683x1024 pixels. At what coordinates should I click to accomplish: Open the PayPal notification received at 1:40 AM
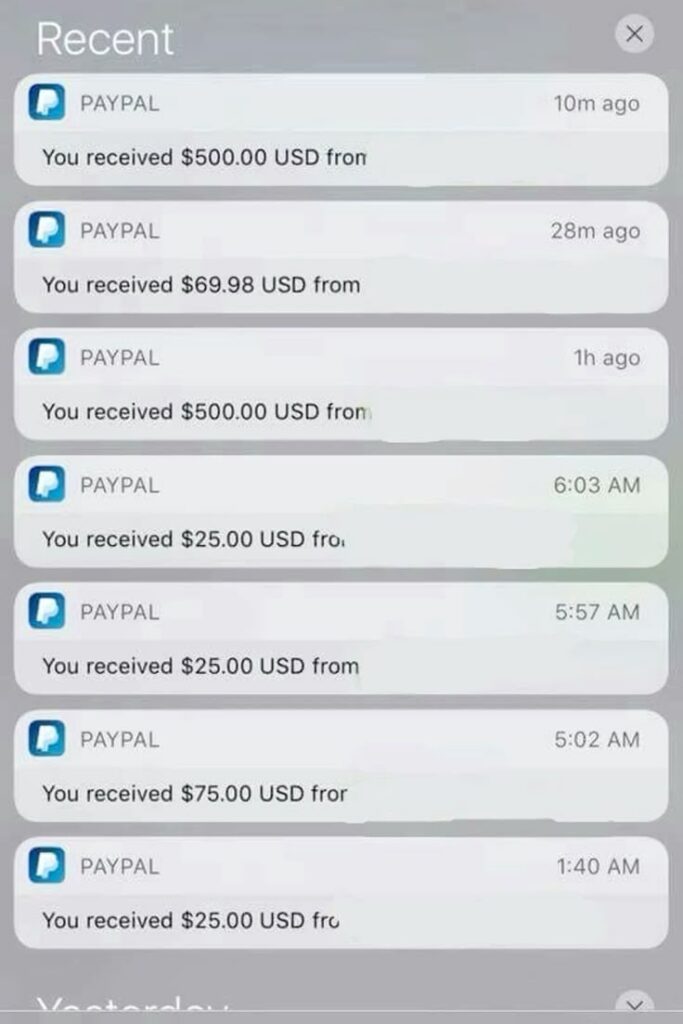click(341, 893)
